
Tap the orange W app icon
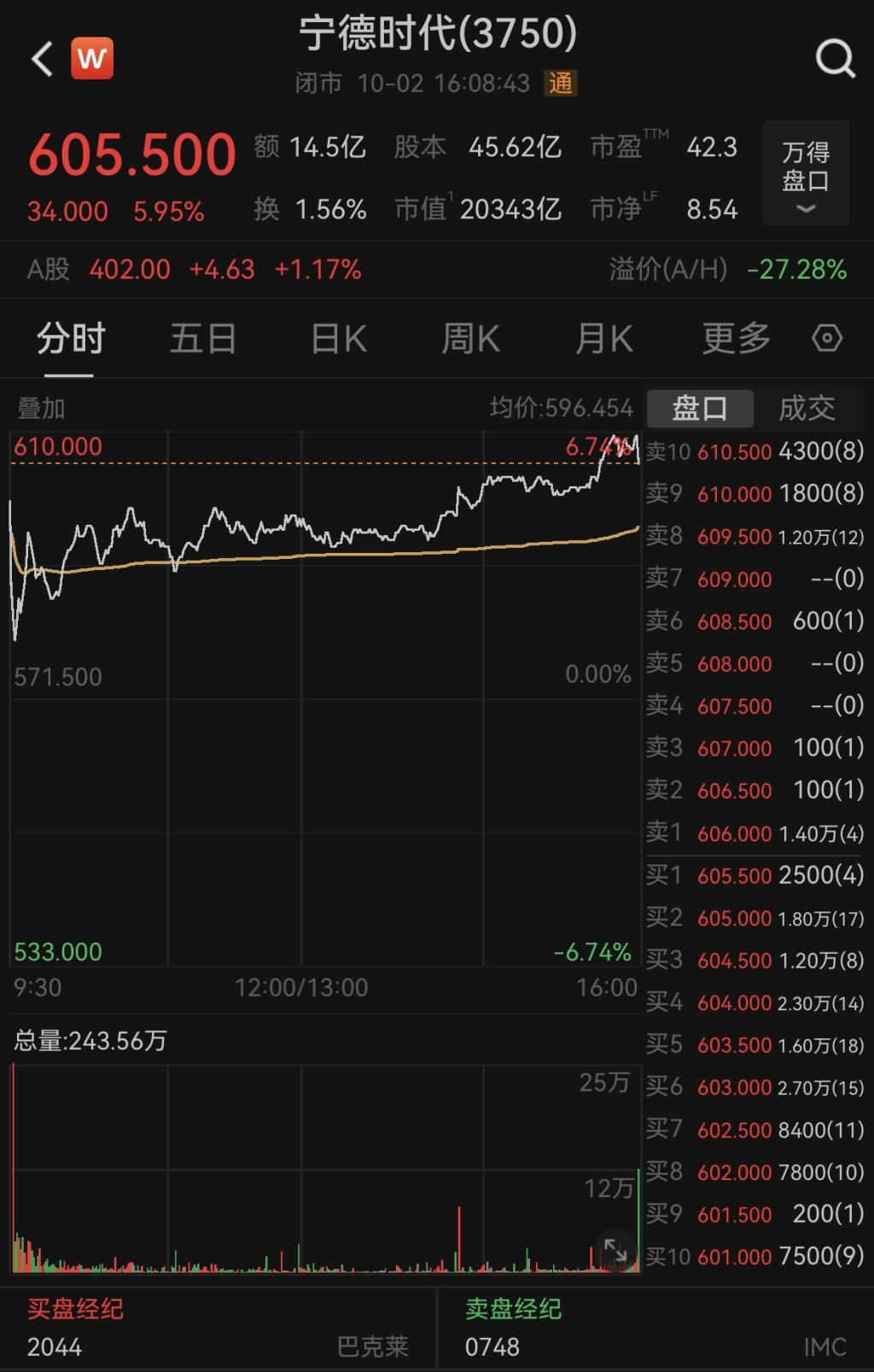coord(92,59)
